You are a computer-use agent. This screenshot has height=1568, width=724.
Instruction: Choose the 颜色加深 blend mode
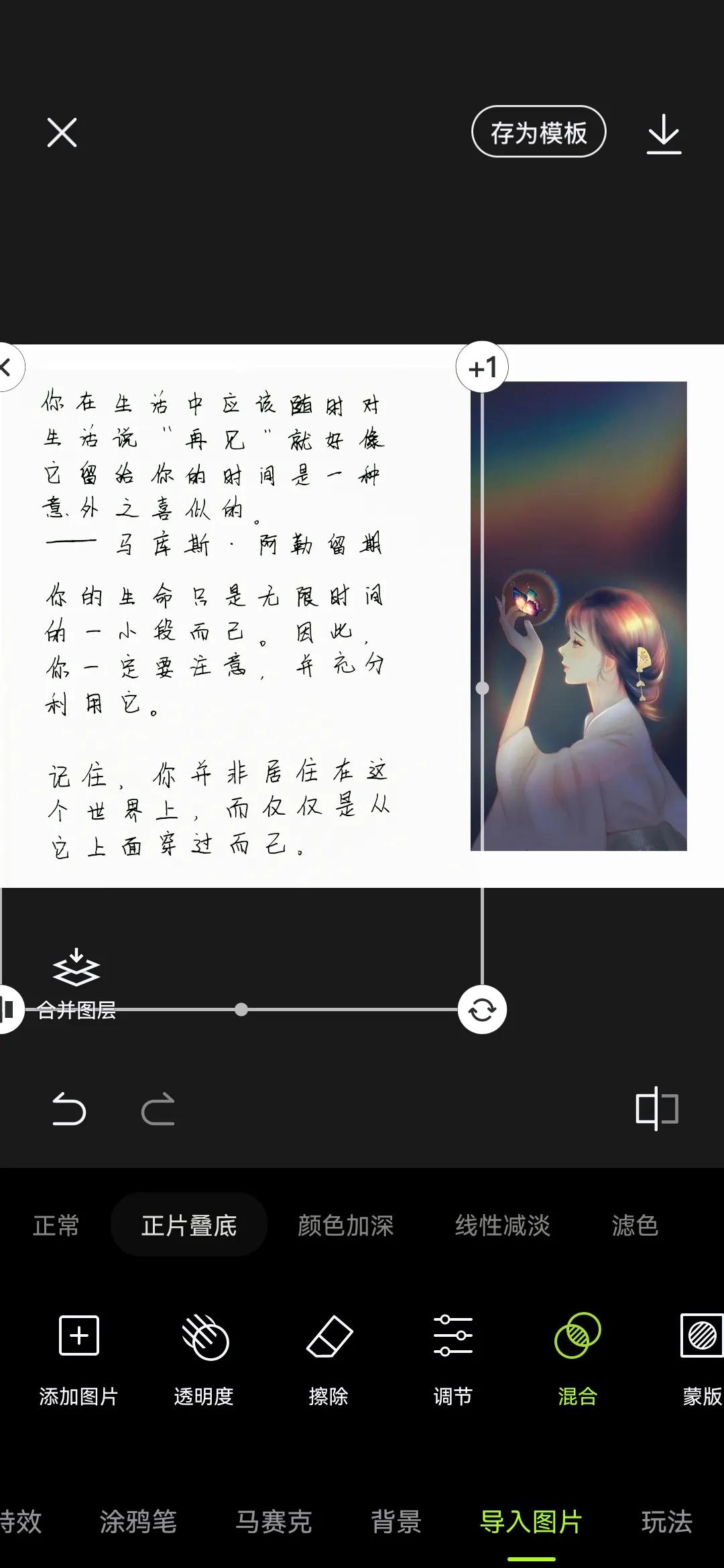[x=346, y=1226]
